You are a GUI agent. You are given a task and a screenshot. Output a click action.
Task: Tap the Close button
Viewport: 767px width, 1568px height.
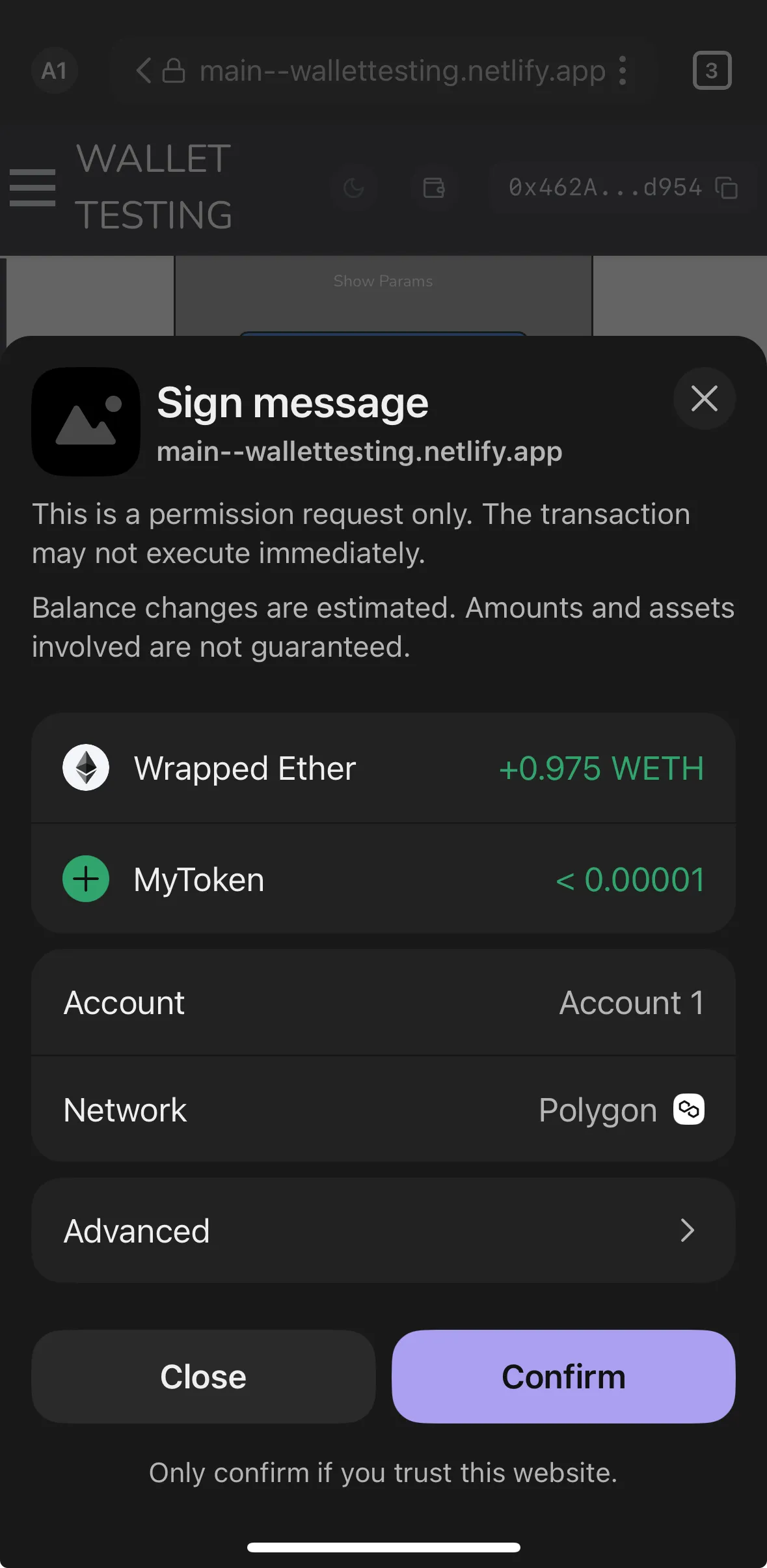pyautogui.click(x=203, y=1376)
